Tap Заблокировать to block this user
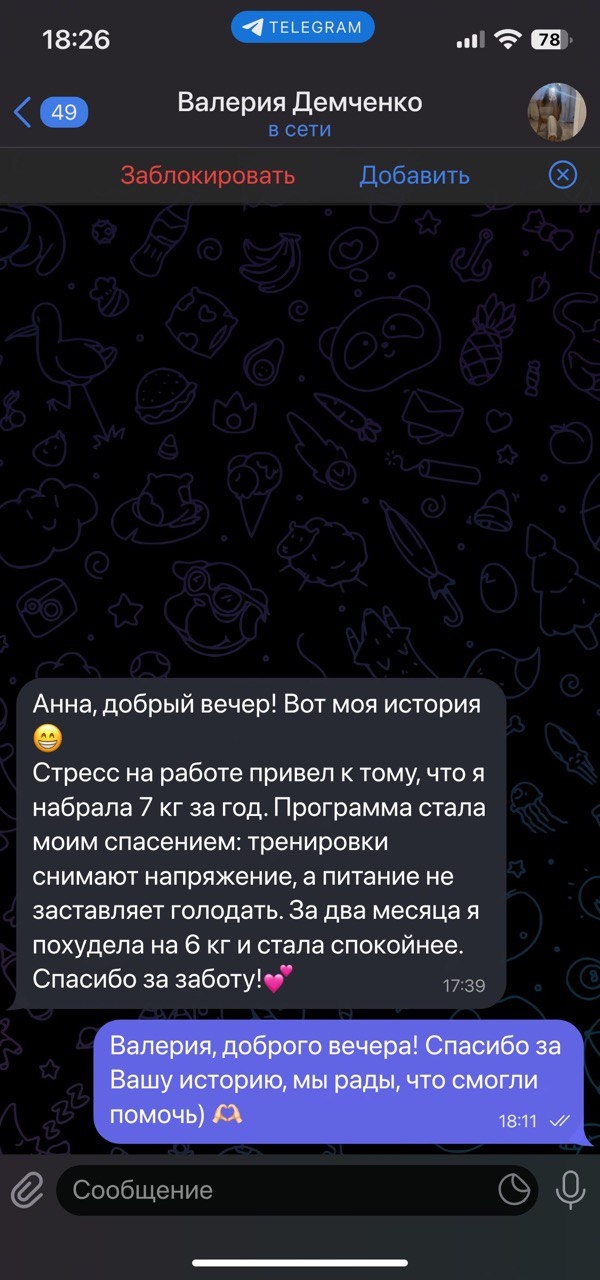 [208, 176]
